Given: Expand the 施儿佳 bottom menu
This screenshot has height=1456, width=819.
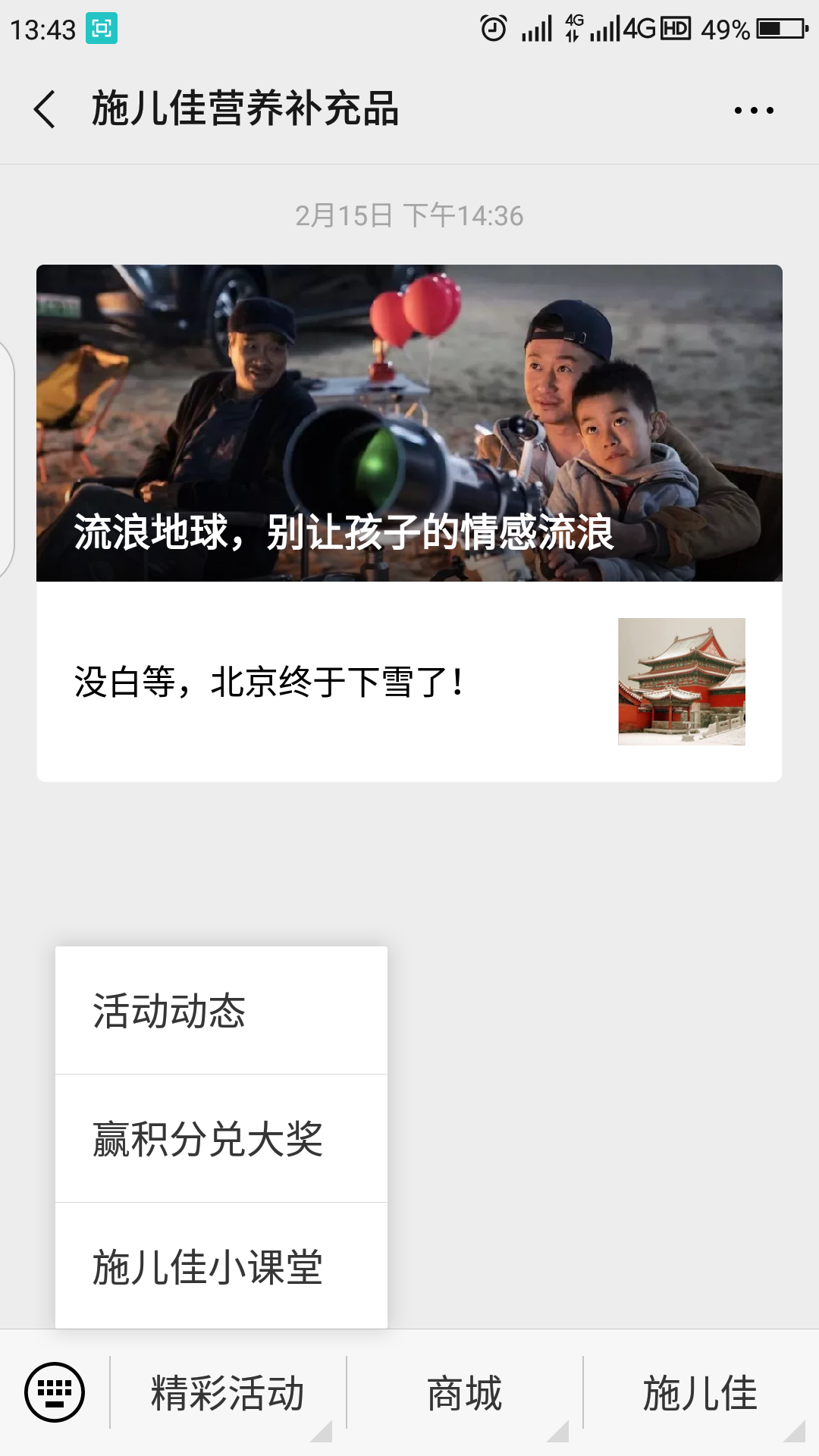Looking at the screenshot, I should 701,1392.
